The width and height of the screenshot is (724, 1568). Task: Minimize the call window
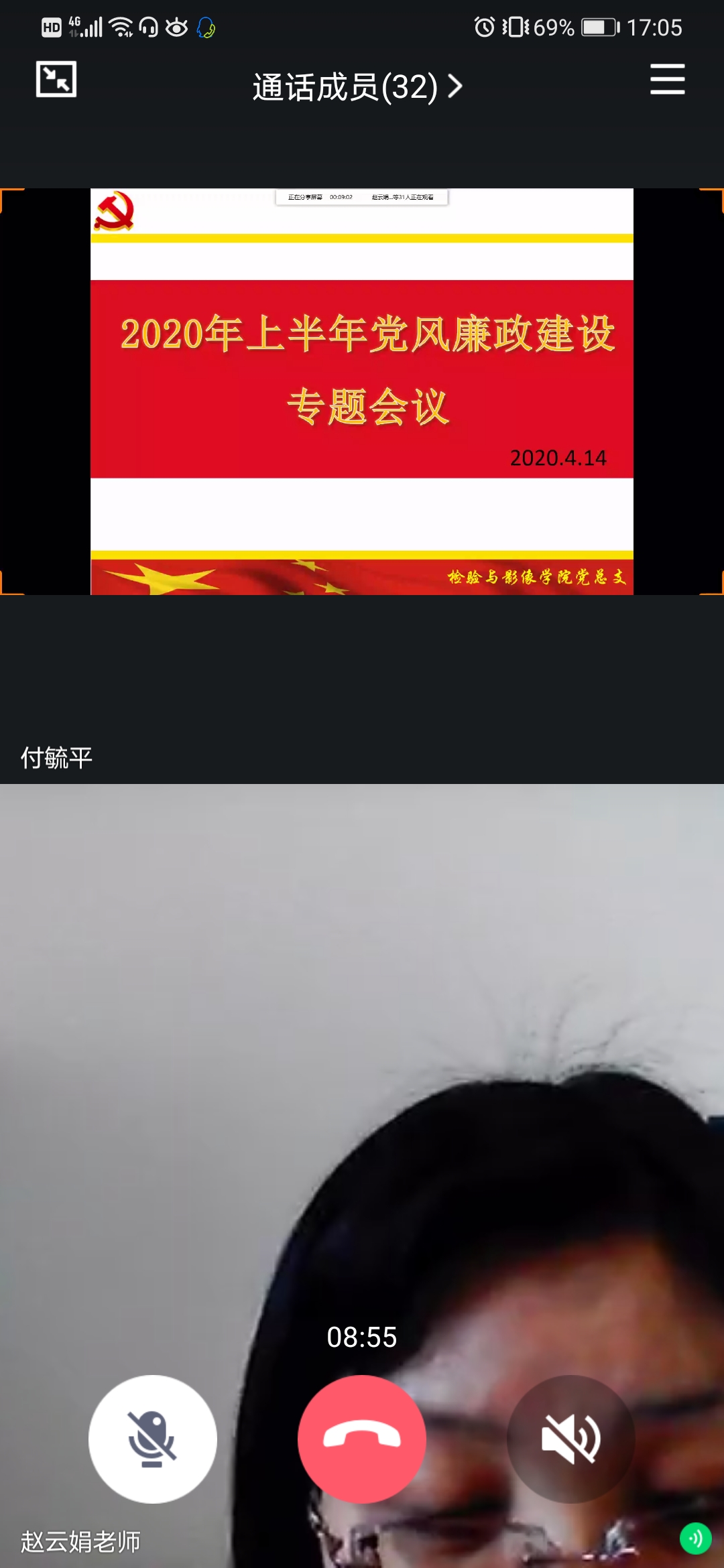pyautogui.click(x=56, y=79)
